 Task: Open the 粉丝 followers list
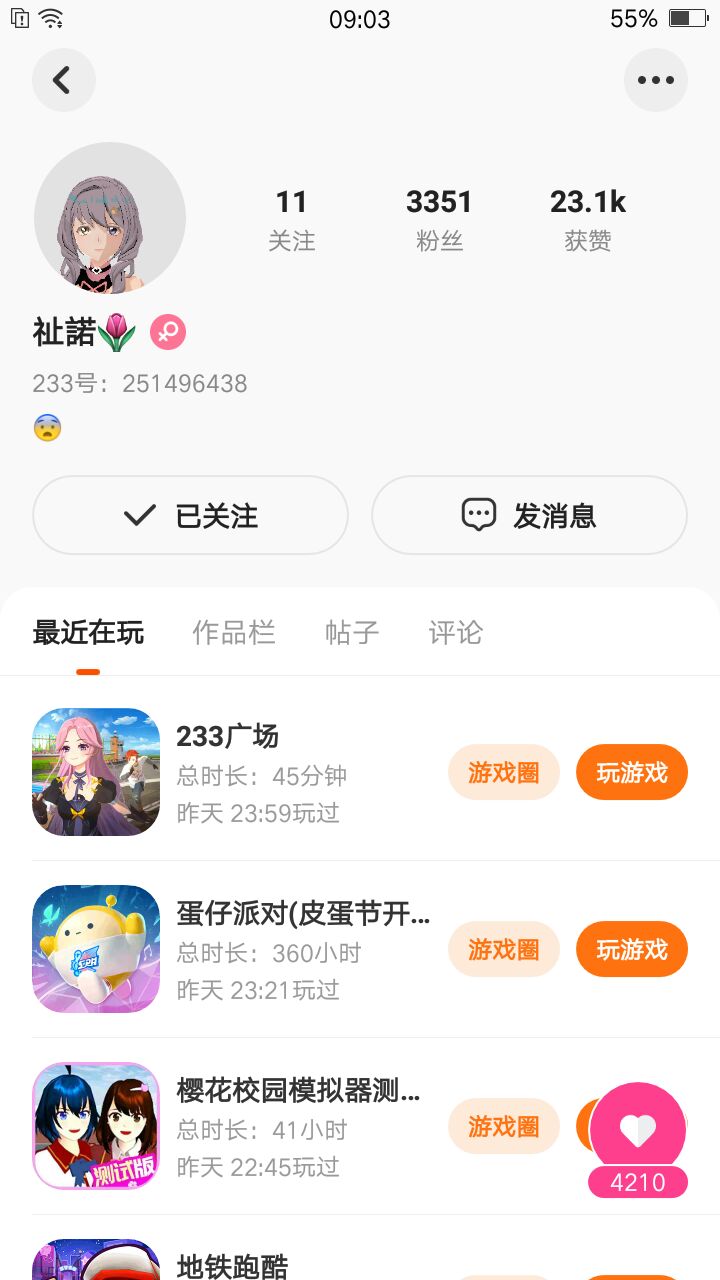click(439, 220)
